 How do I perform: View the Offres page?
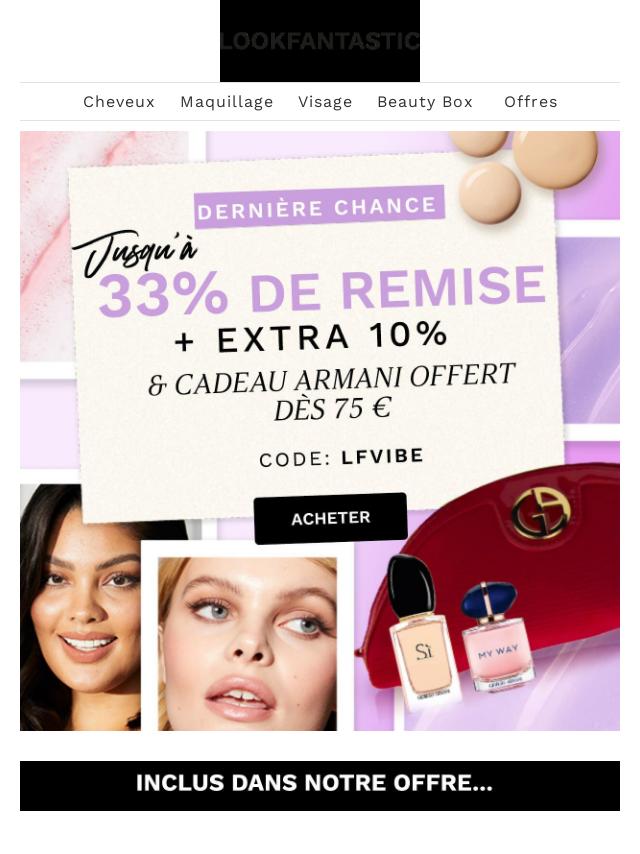tap(531, 102)
